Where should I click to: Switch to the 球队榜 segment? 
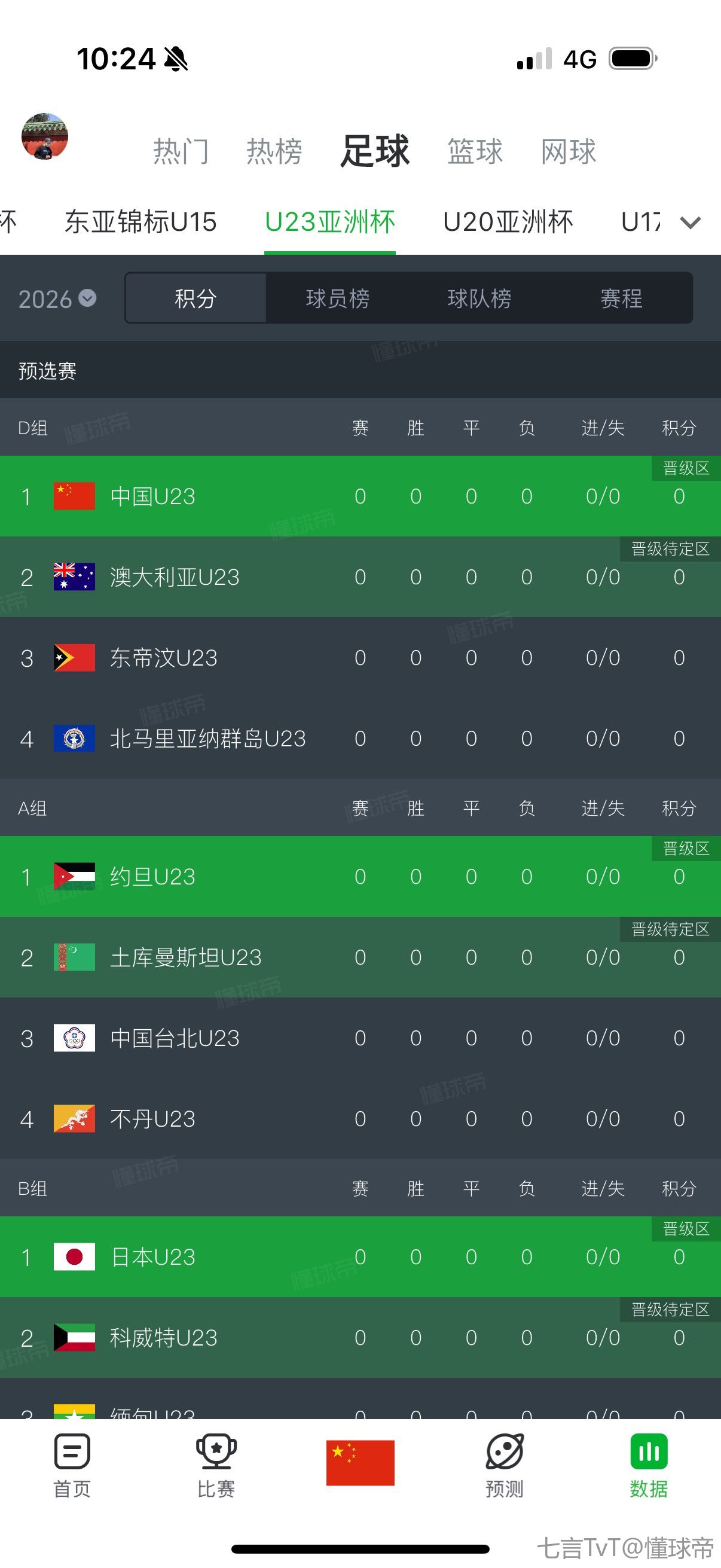pyautogui.click(x=479, y=298)
